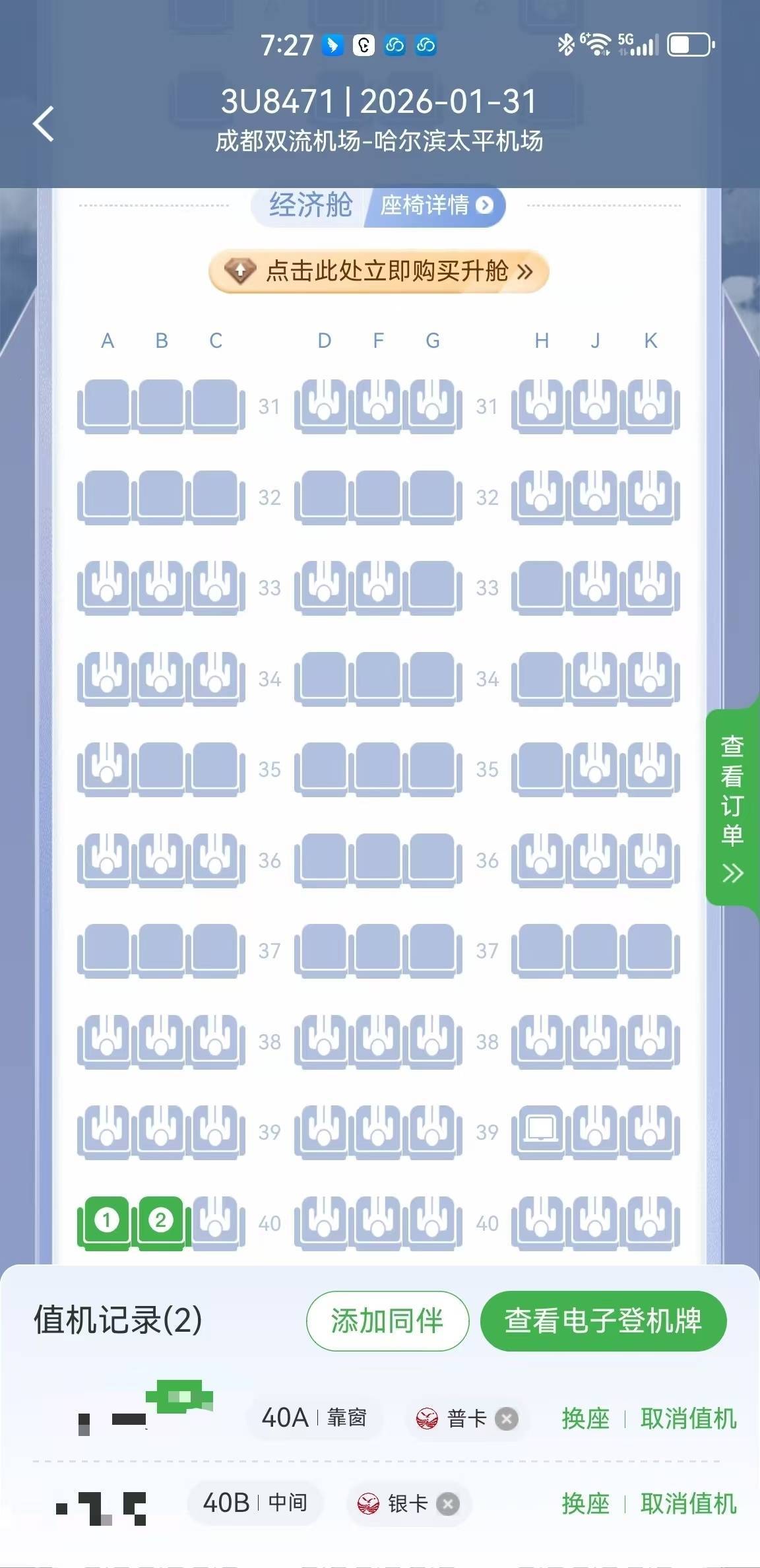Open 查看电子登机牌 boarding pass
The width and height of the screenshot is (760, 1568).
[603, 1321]
